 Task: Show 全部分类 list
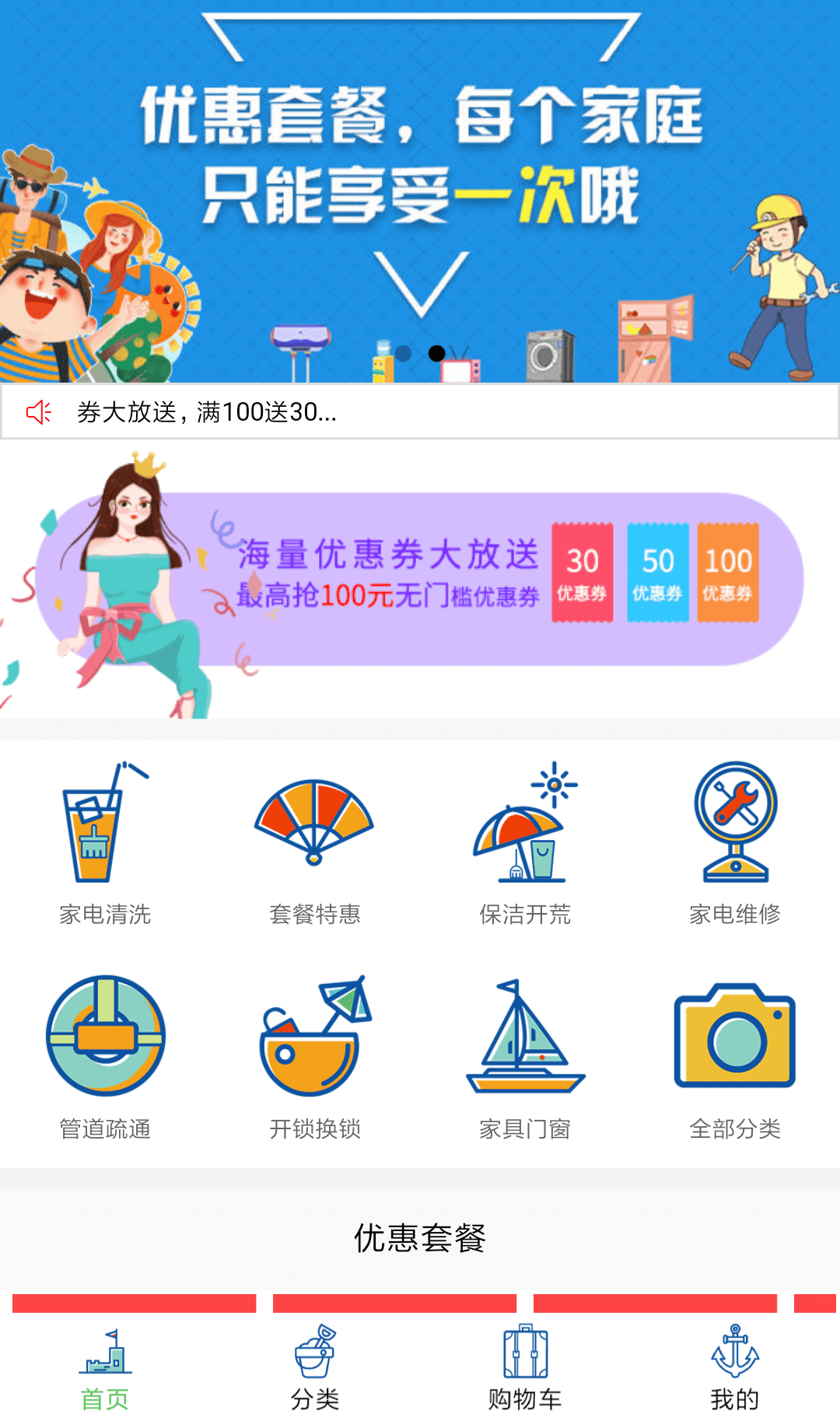735,1058
